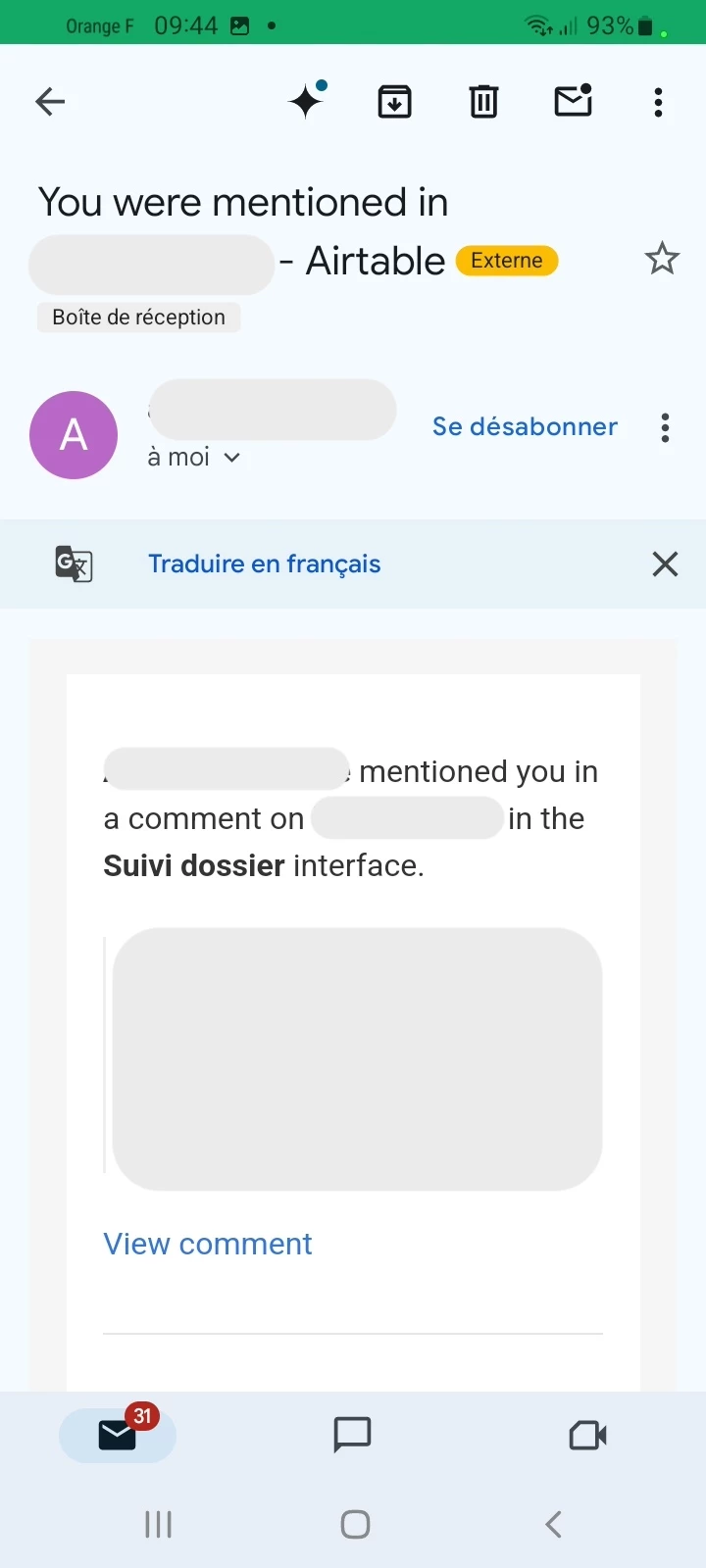The height and width of the screenshot is (1568, 706).
Task: Open the top overflow menu
Action: pyautogui.click(x=658, y=102)
